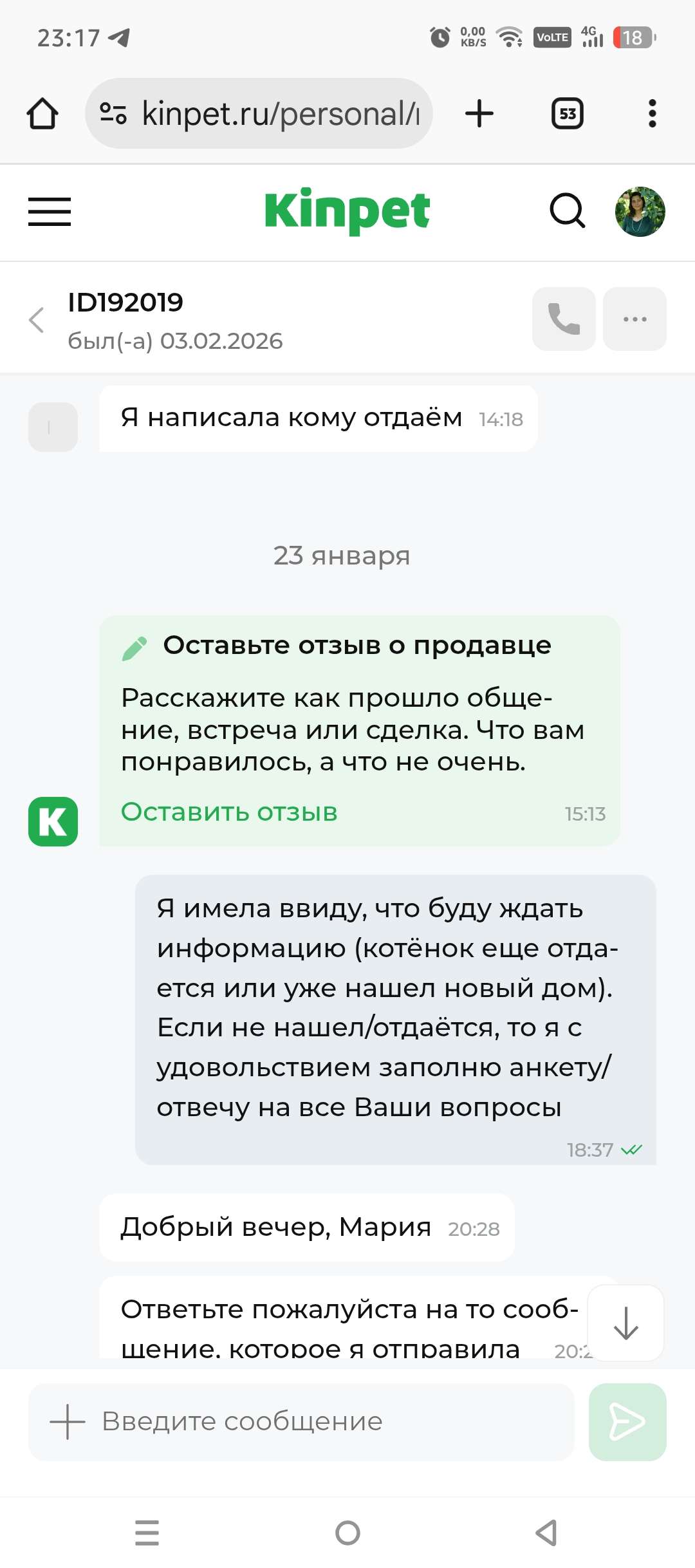695x1568 pixels.
Task: Jump to latest message with down arrow
Action: coord(625,1323)
